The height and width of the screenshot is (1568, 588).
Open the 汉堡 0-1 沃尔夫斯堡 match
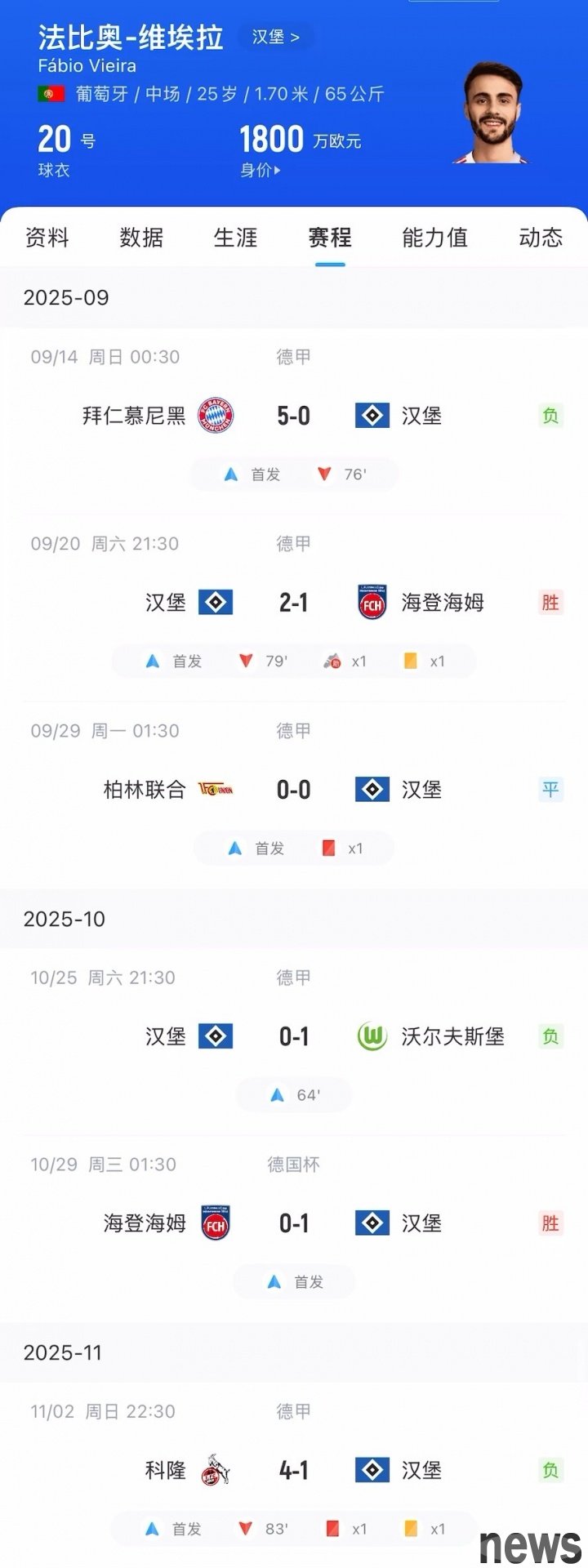point(293,1036)
